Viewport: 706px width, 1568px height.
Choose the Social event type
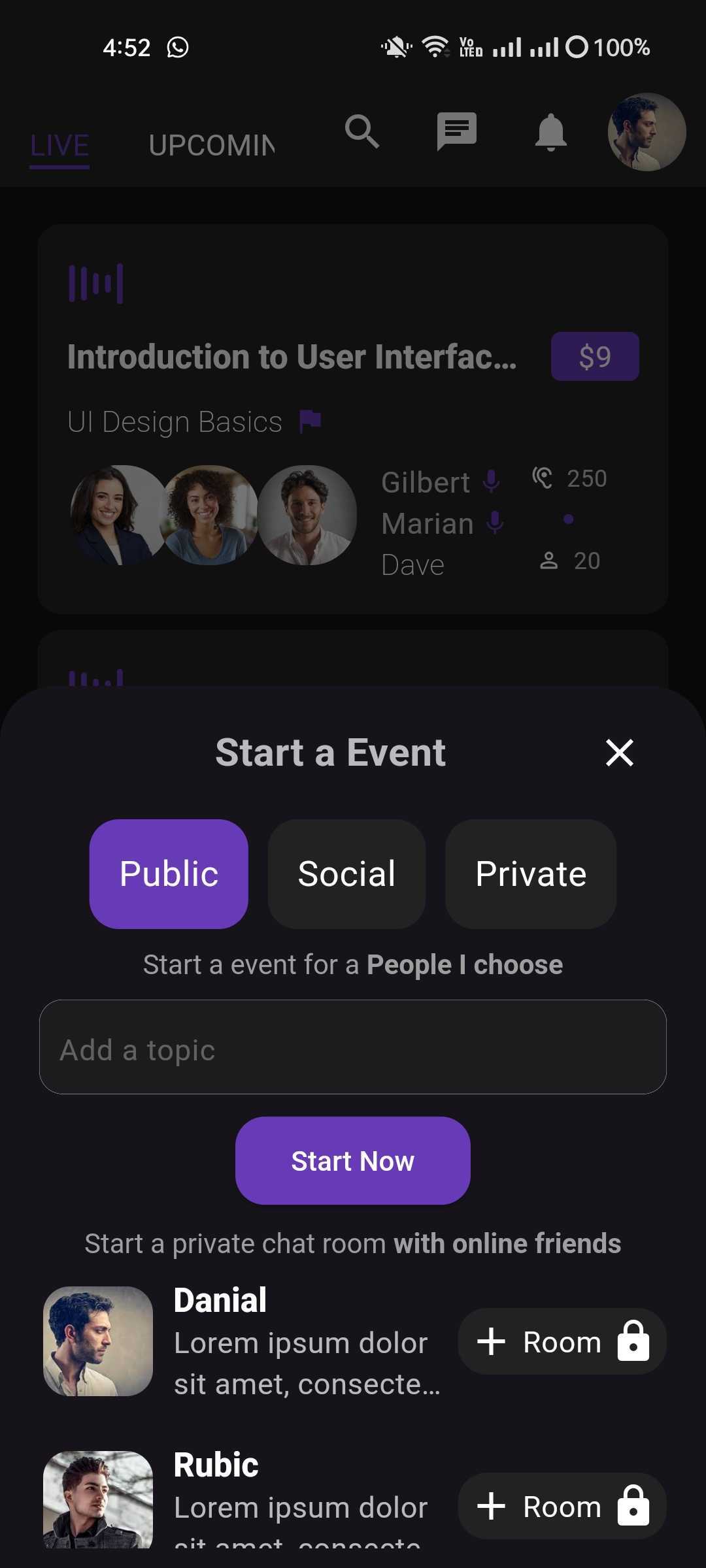click(346, 874)
